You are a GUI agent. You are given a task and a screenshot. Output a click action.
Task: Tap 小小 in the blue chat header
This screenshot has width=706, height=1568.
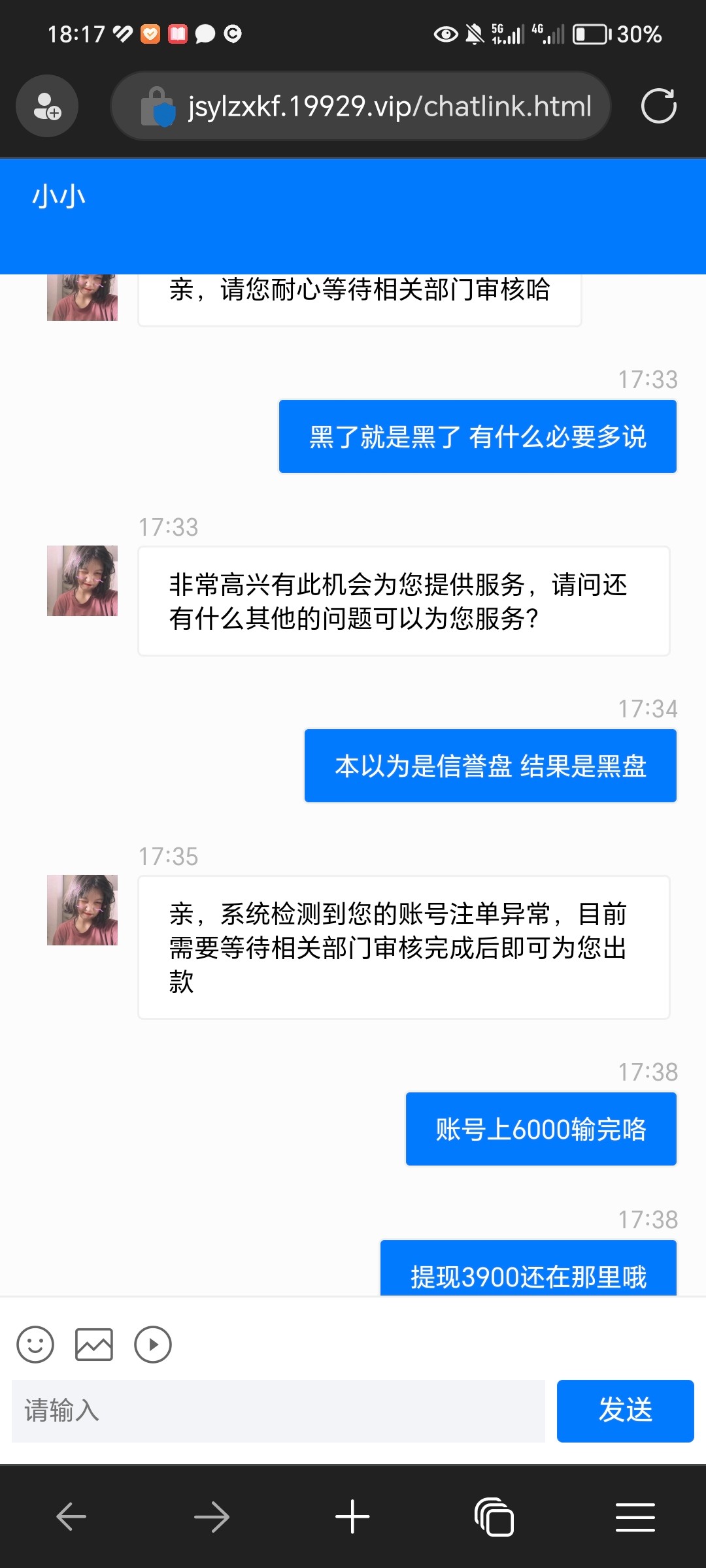[59, 196]
